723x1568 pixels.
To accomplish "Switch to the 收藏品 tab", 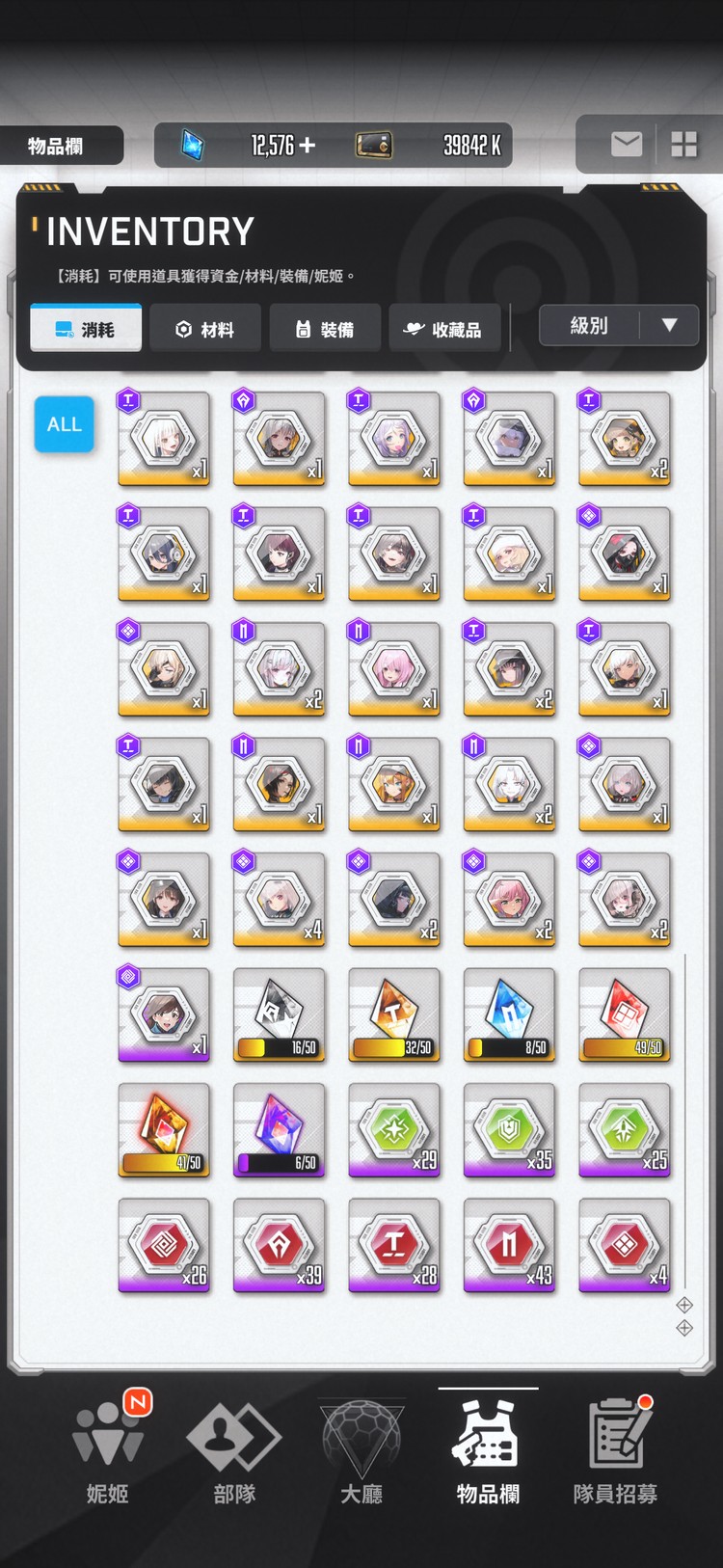I will click(x=443, y=329).
